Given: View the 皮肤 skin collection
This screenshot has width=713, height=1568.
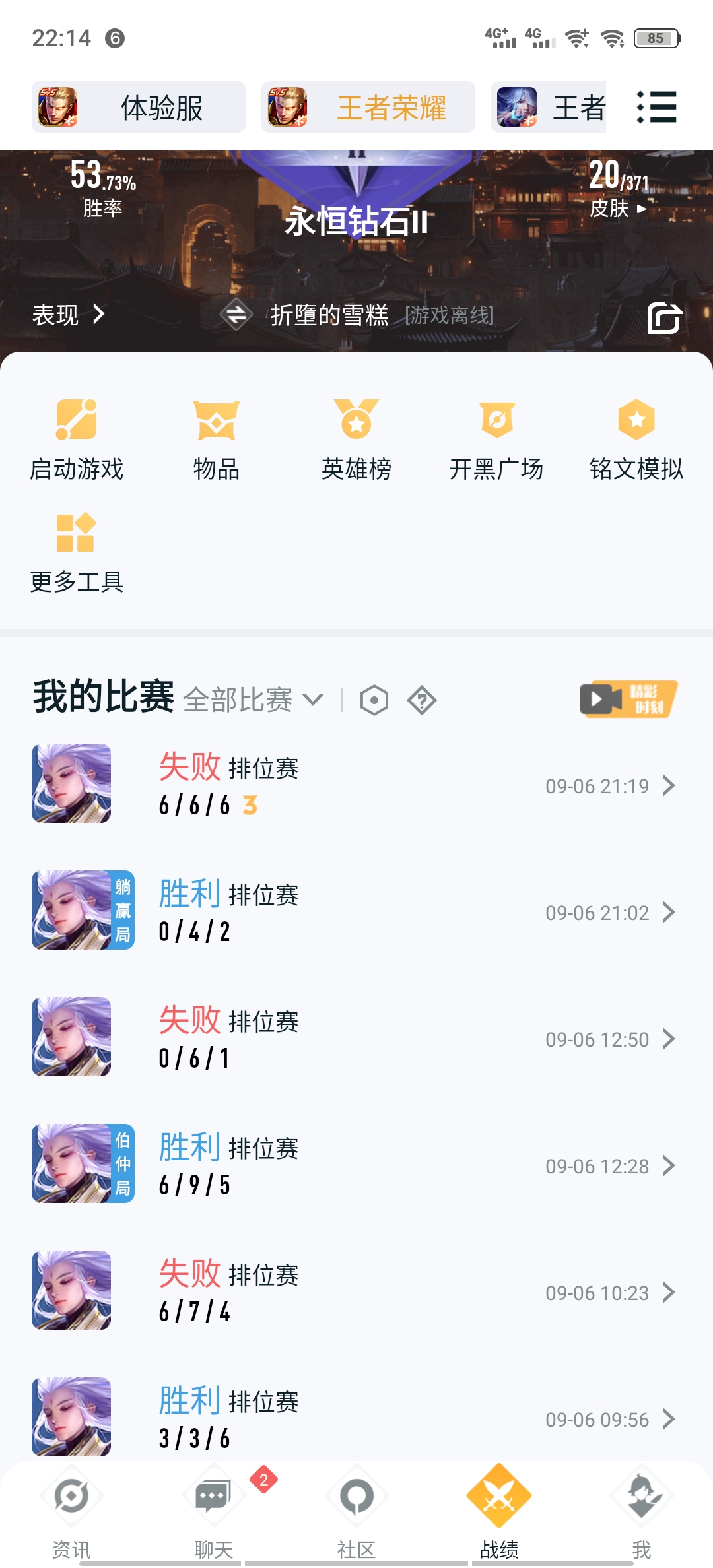Looking at the screenshot, I should click(617, 209).
